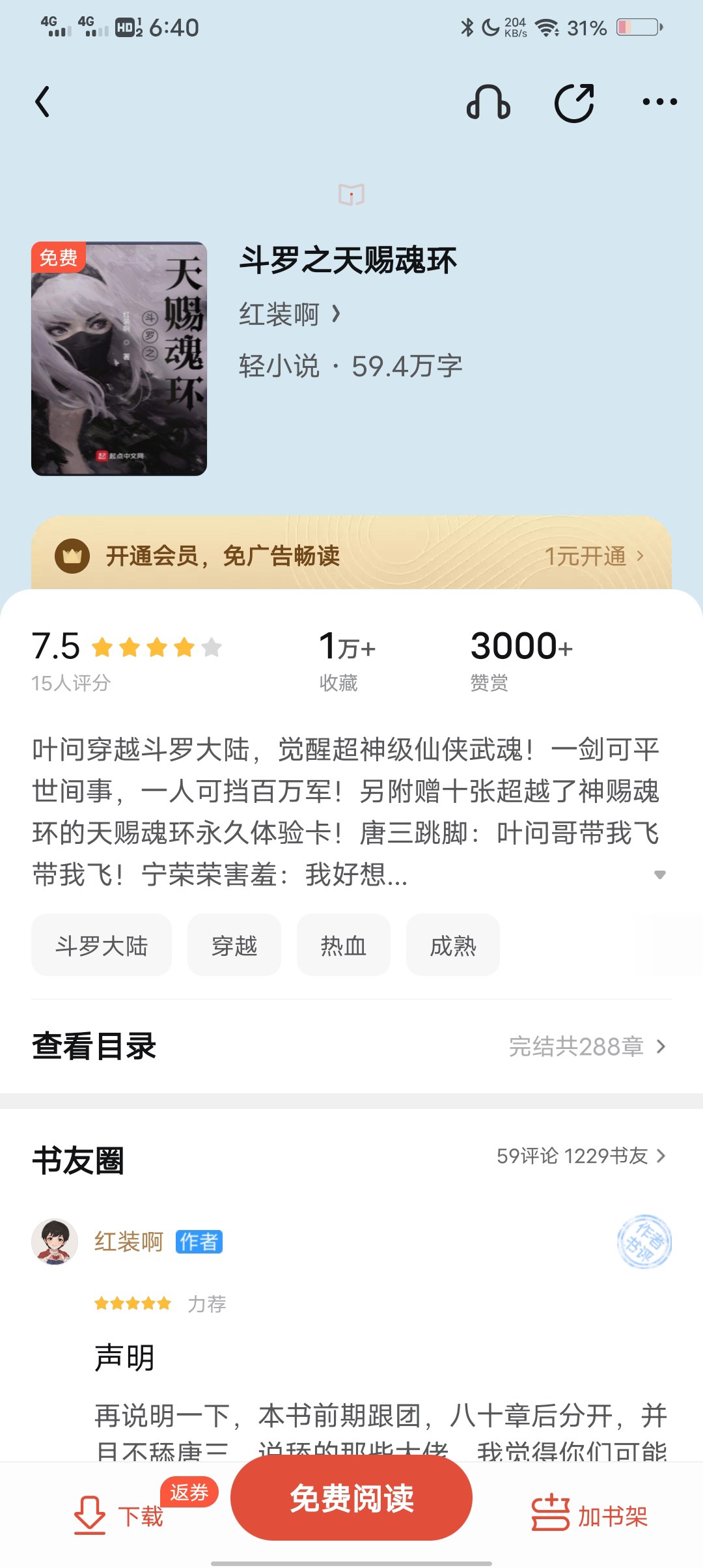Open the audiobook headphone icon

tap(488, 102)
